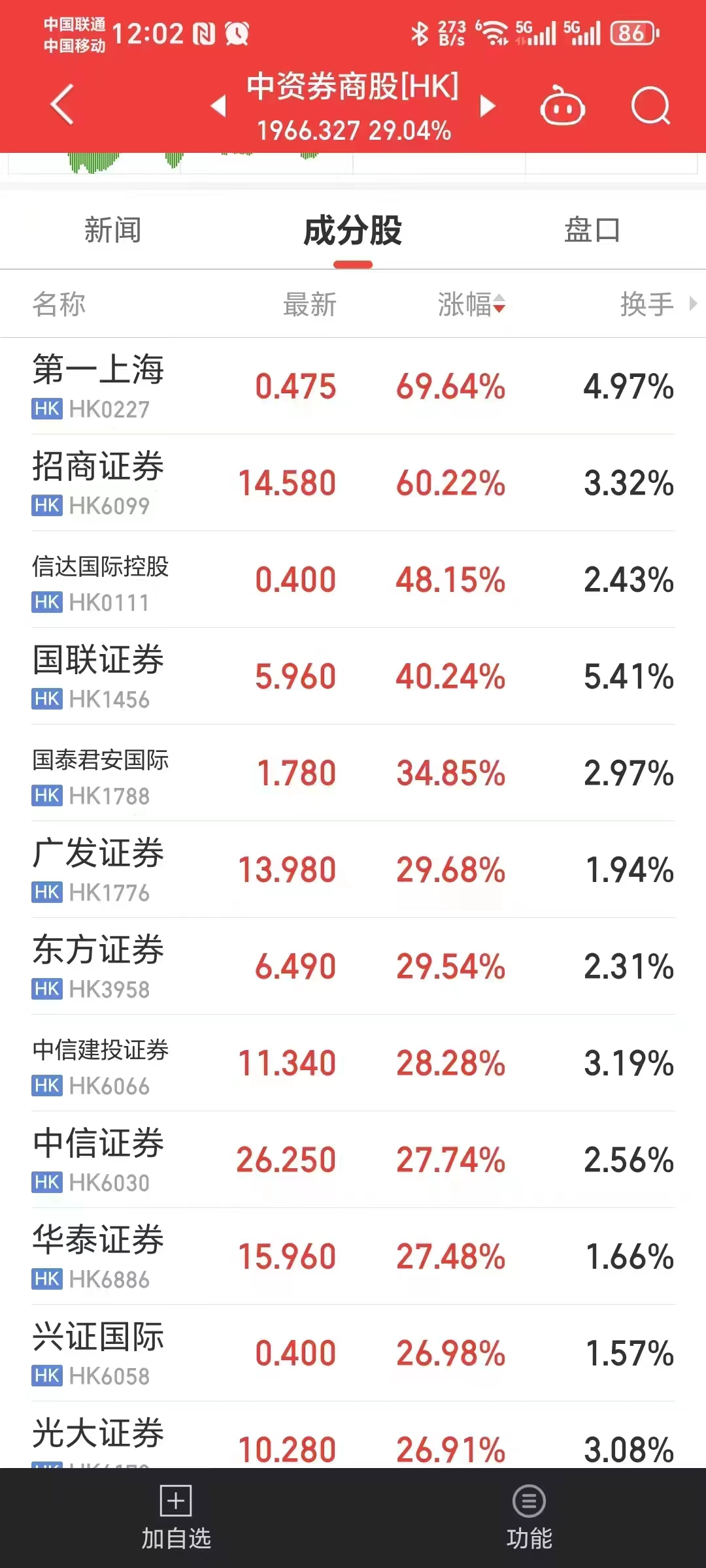This screenshot has width=706, height=1568.
Task: Go back using the top-left arrow
Action: tap(62, 105)
